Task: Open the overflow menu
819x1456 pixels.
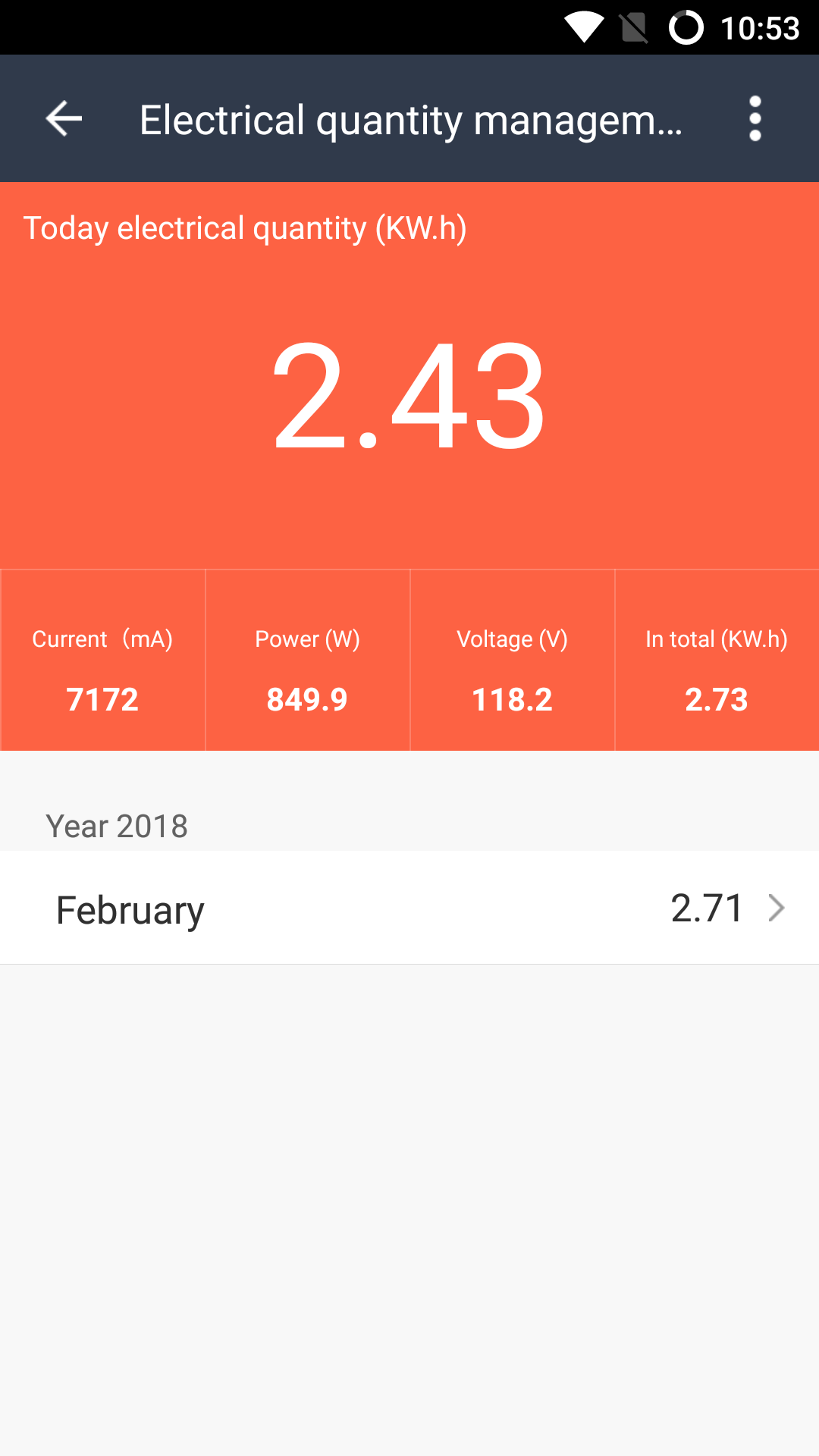Action: click(x=755, y=119)
